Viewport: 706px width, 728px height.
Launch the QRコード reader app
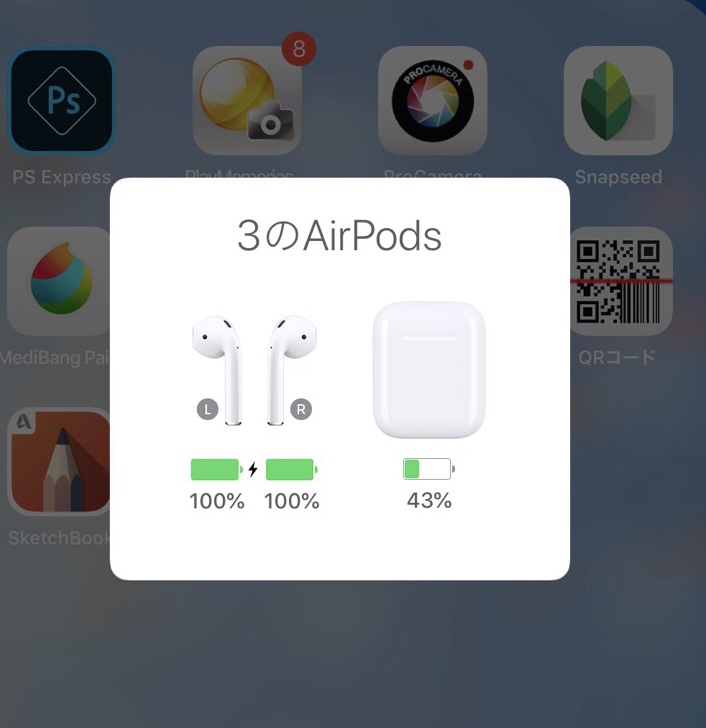tap(618, 282)
